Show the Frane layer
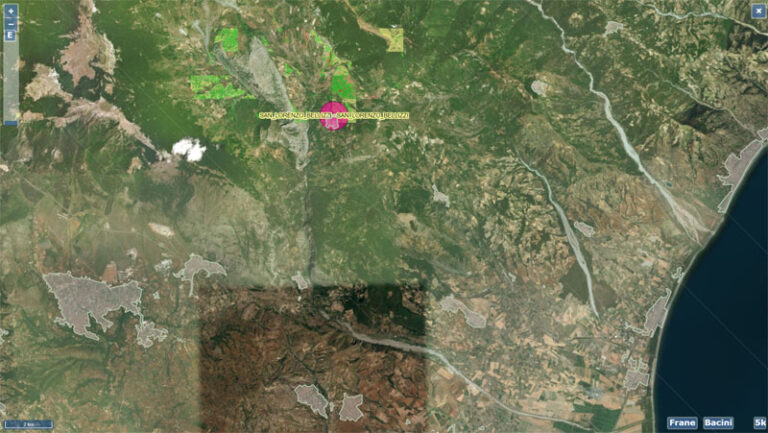This screenshot has height=433, width=768. pos(682,423)
